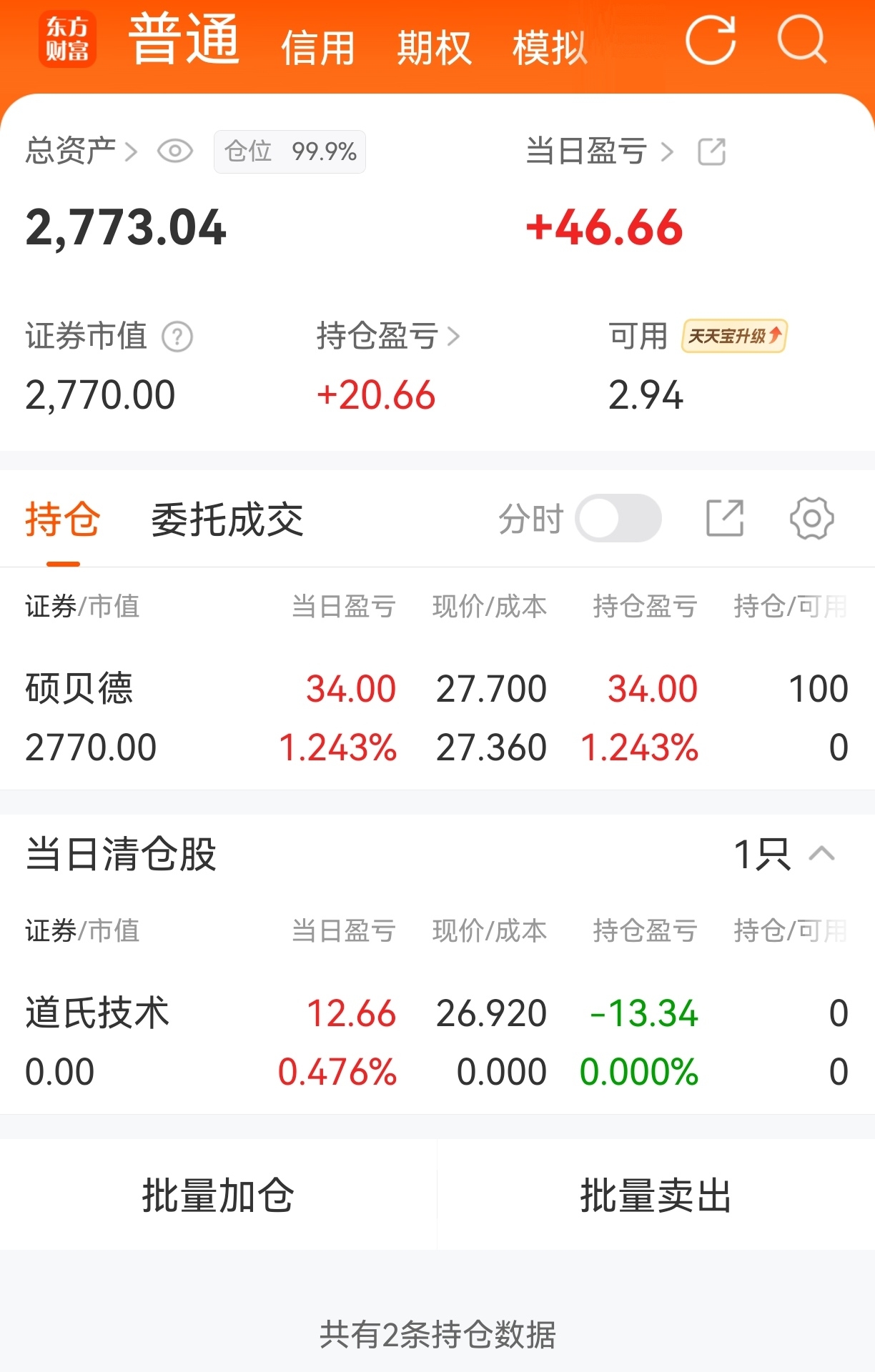
Task: Open 当日盈亏 details
Action: [x=599, y=151]
